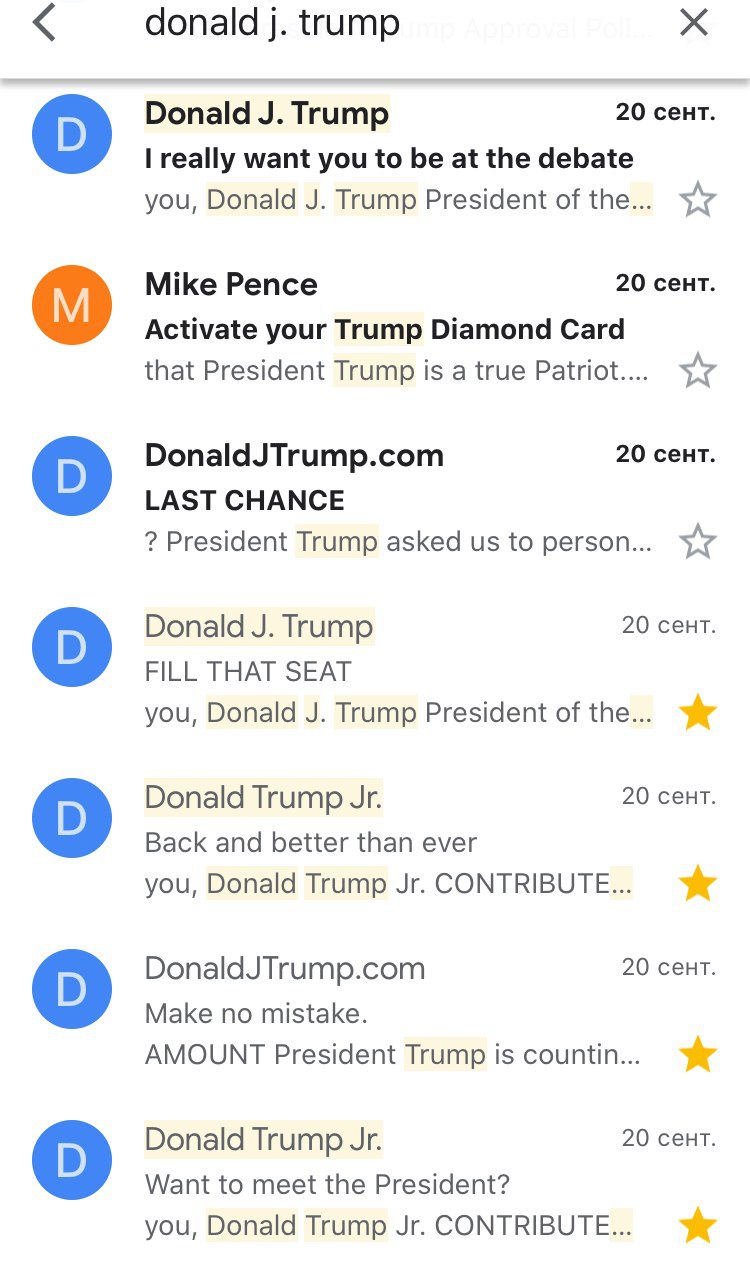Unstar 'Want to meet the President?' email
Image resolution: width=750 pixels, height=1261 pixels.
pyautogui.click(x=697, y=1226)
